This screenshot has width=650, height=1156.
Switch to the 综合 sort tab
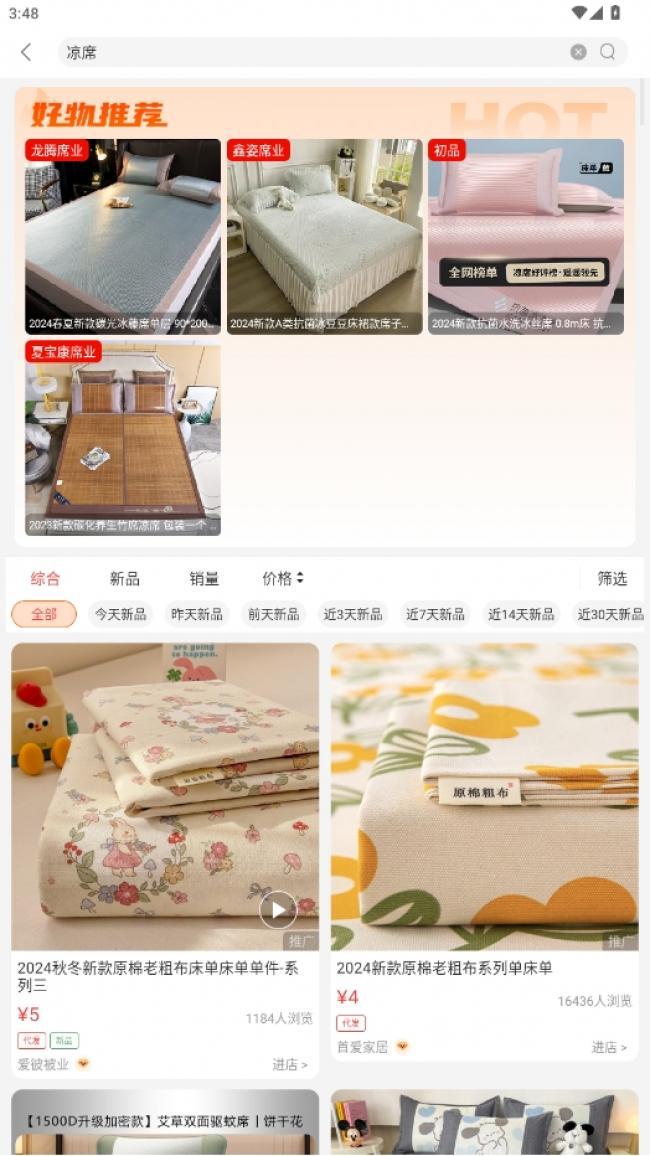coord(45,578)
